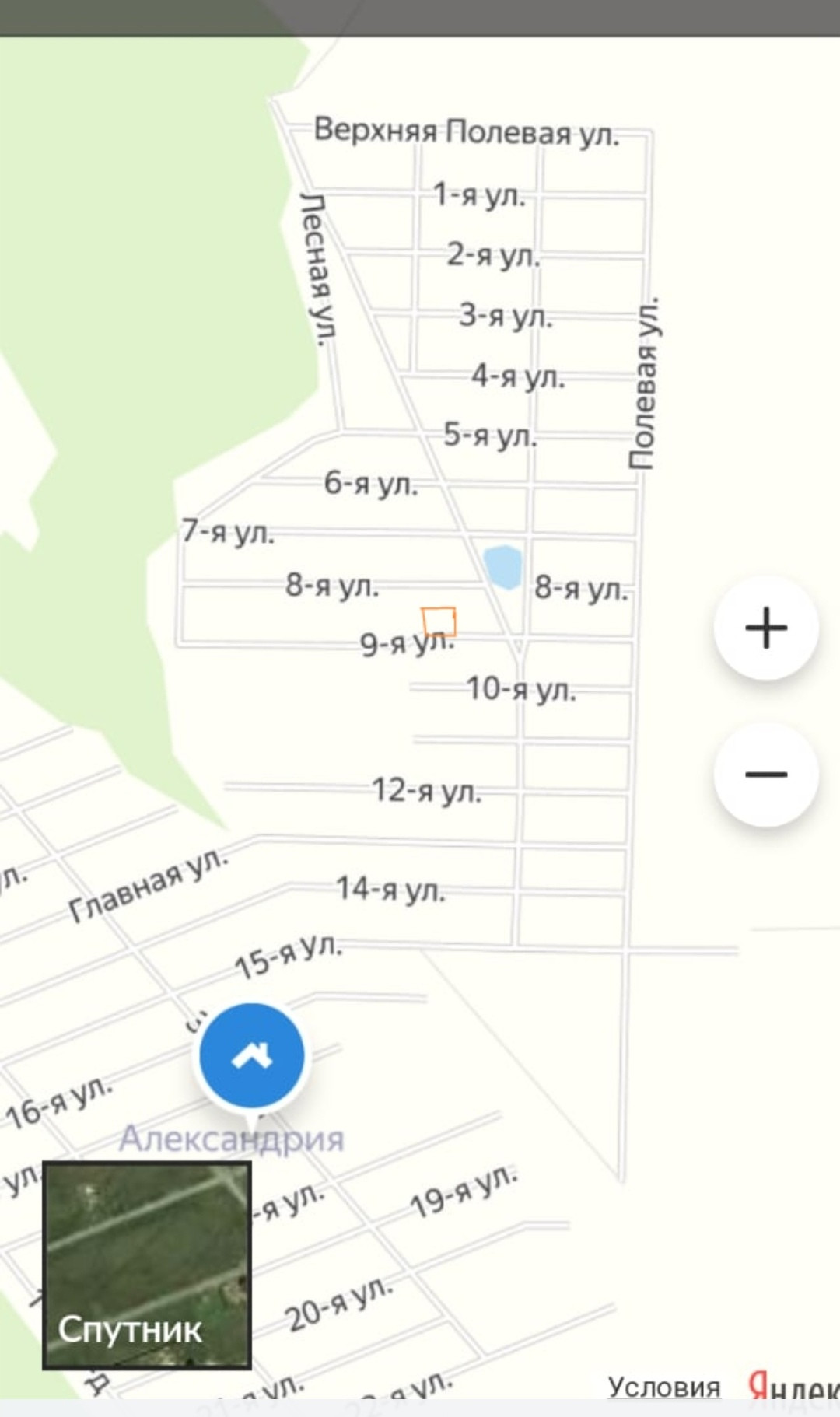Switch to Спутник satellite view

coord(146,1265)
